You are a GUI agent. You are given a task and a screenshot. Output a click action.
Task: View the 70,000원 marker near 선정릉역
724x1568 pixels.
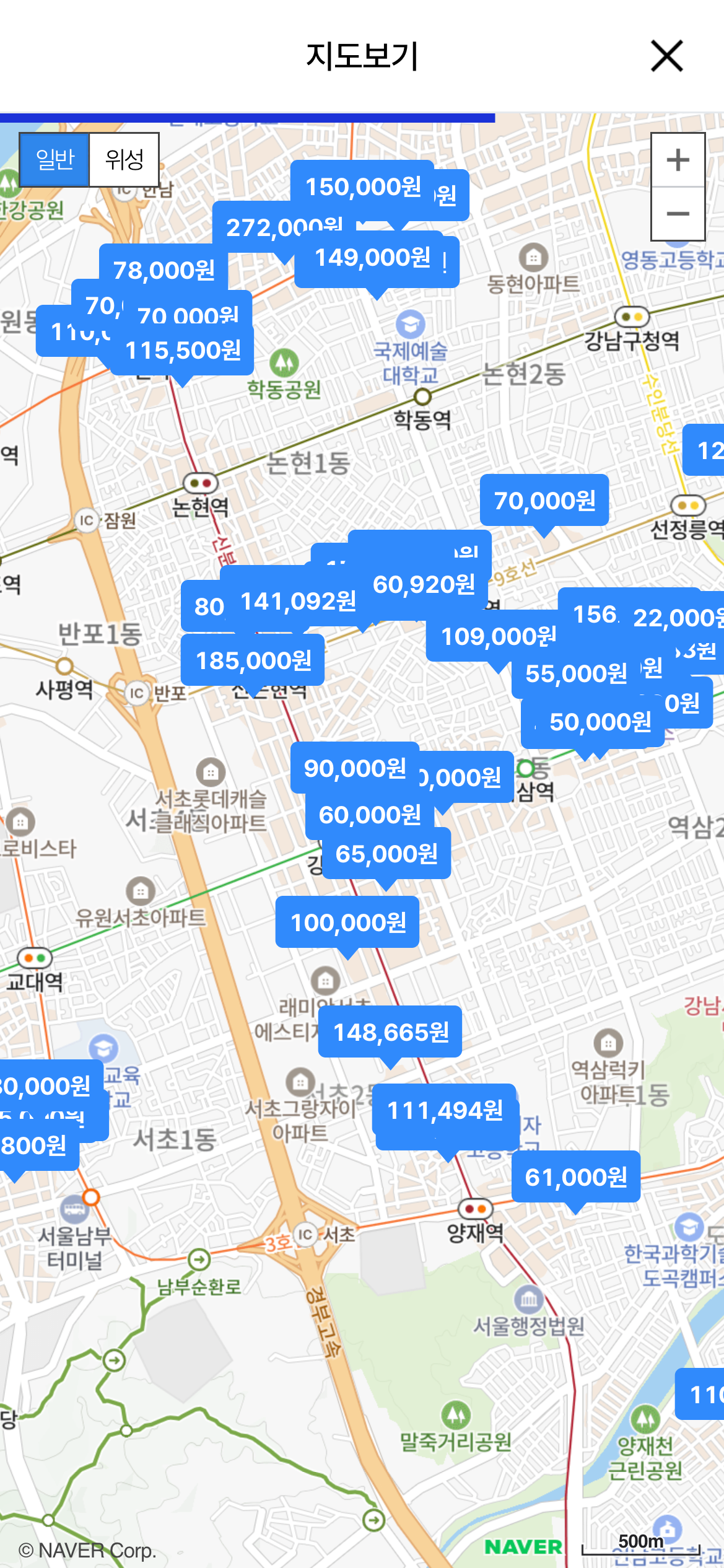point(544,501)
